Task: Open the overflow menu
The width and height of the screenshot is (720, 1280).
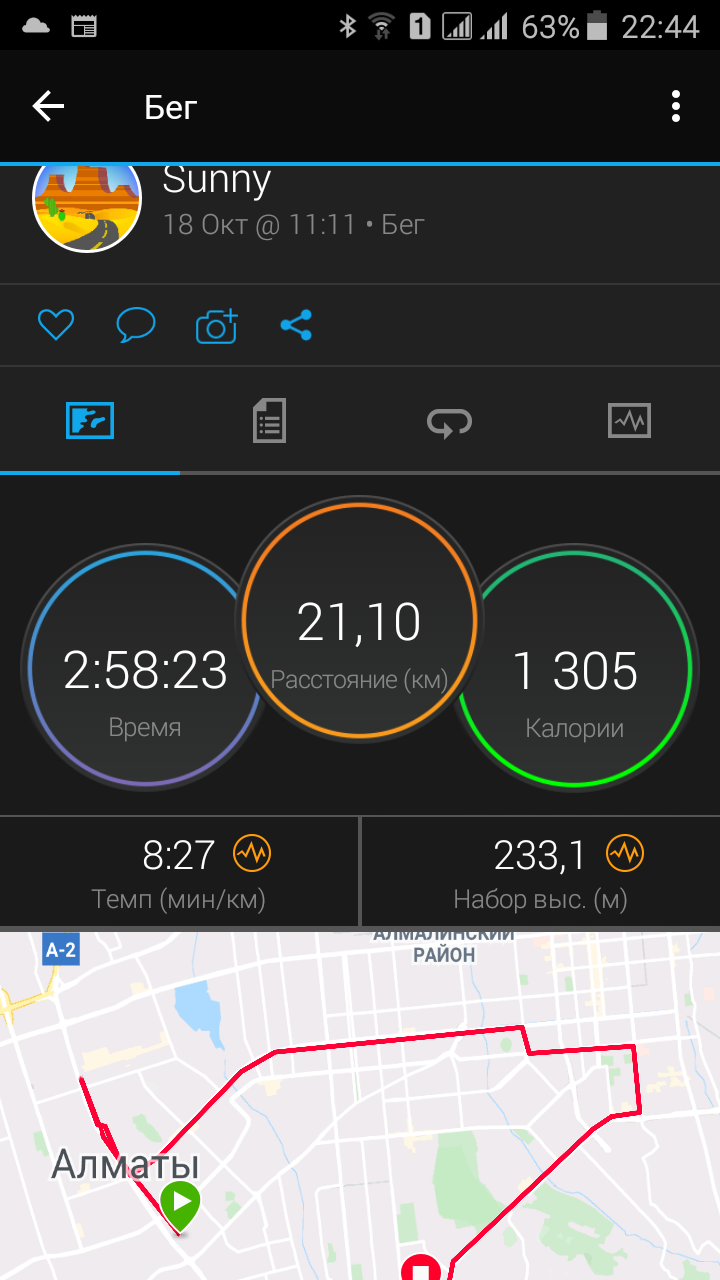Action: 676,107
